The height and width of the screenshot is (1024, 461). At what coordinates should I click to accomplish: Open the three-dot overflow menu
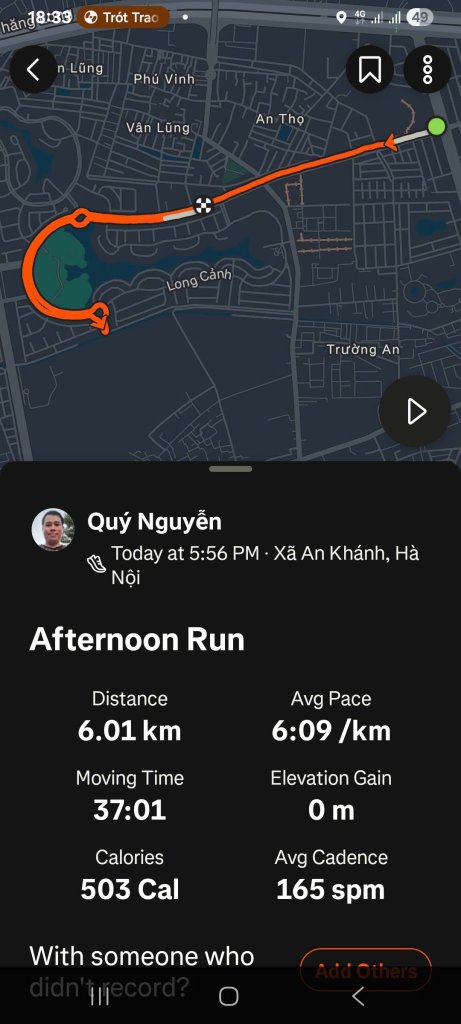[428, 69]
